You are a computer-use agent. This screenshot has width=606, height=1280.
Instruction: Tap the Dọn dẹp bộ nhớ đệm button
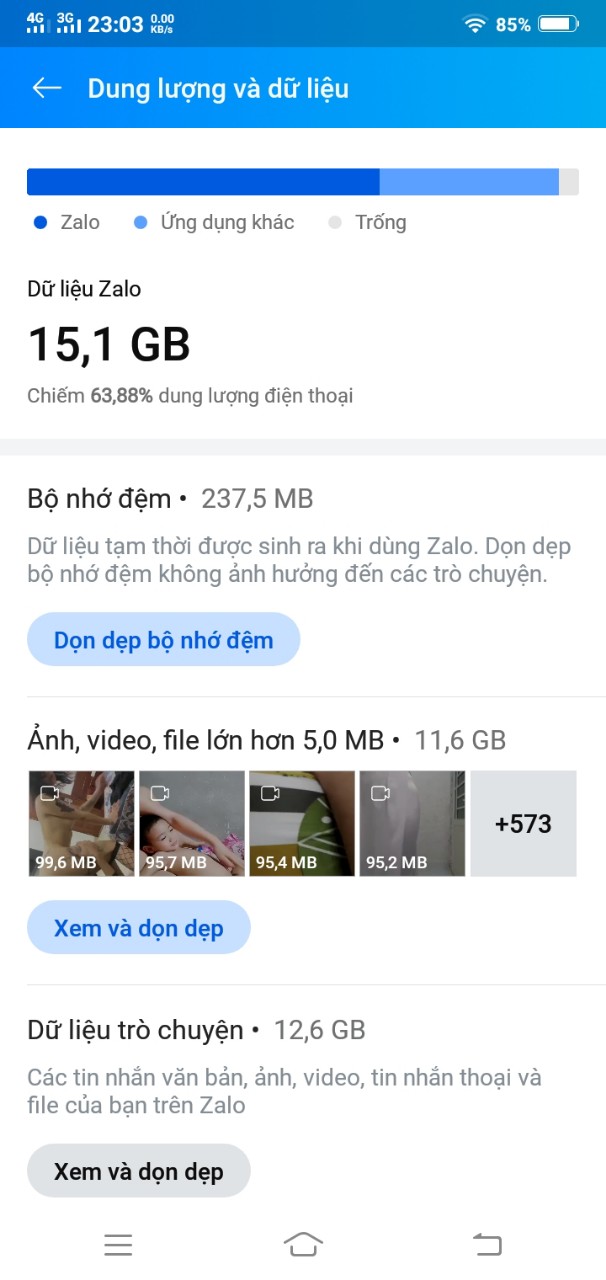pyautogui.click(x=164, y=640)
